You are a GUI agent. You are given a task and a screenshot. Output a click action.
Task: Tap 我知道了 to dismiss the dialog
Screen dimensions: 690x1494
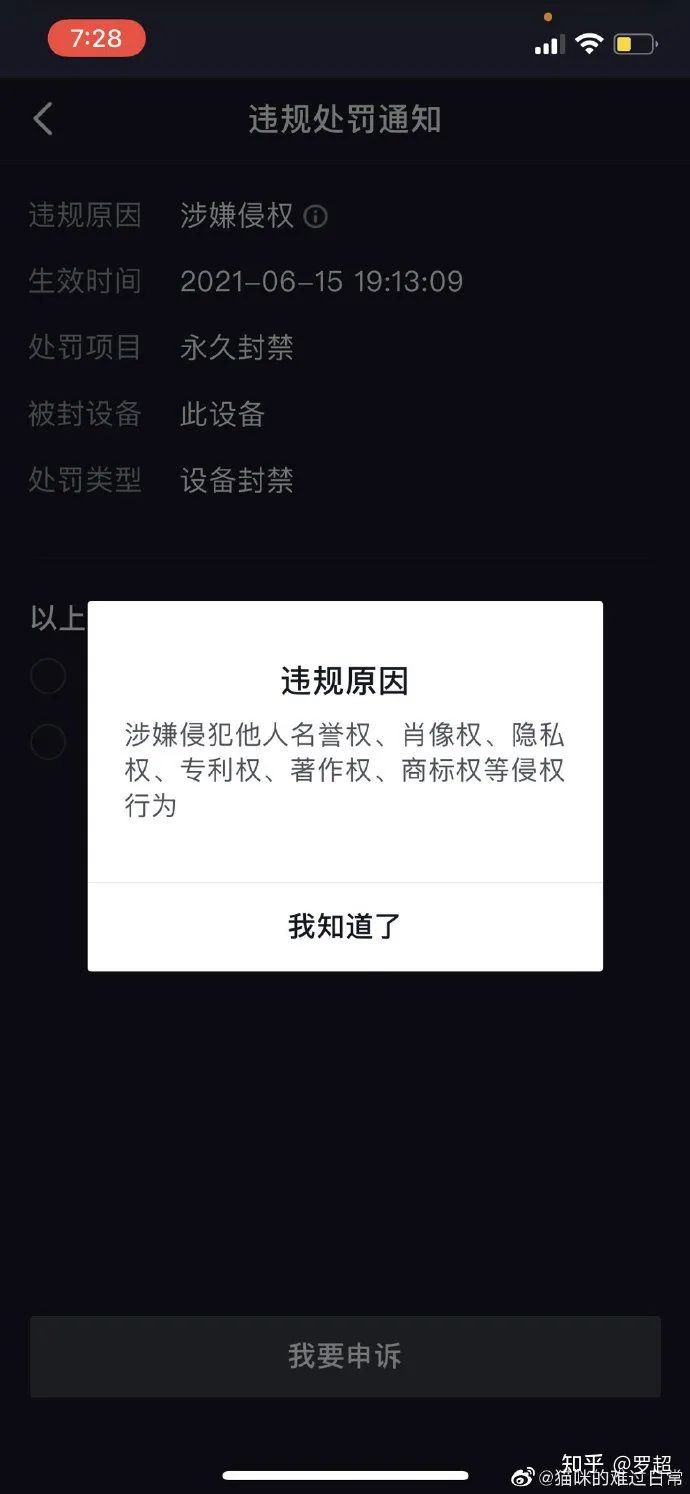coord(344,926)
